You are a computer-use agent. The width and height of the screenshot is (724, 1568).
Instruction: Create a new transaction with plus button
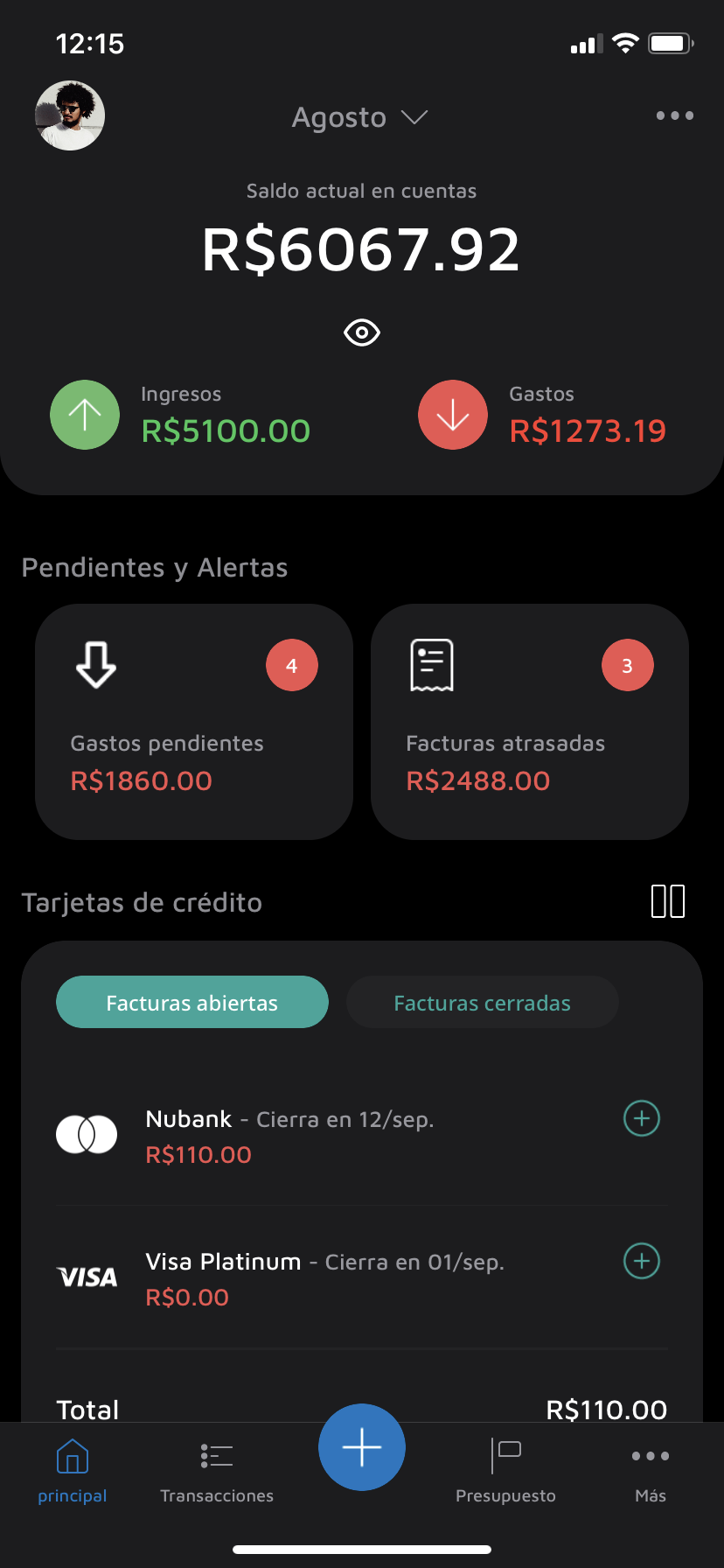(362, 1447)
